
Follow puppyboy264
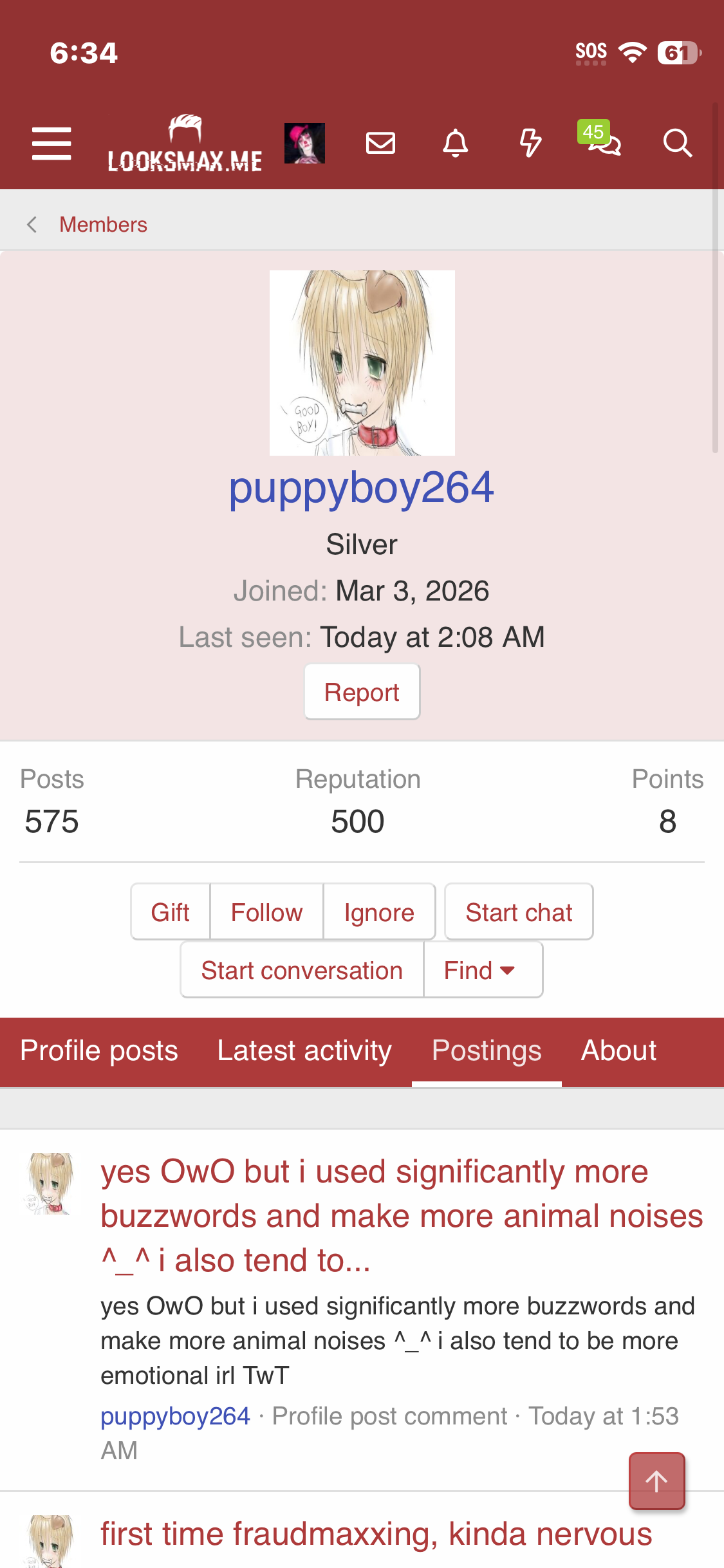click(266, 912)
